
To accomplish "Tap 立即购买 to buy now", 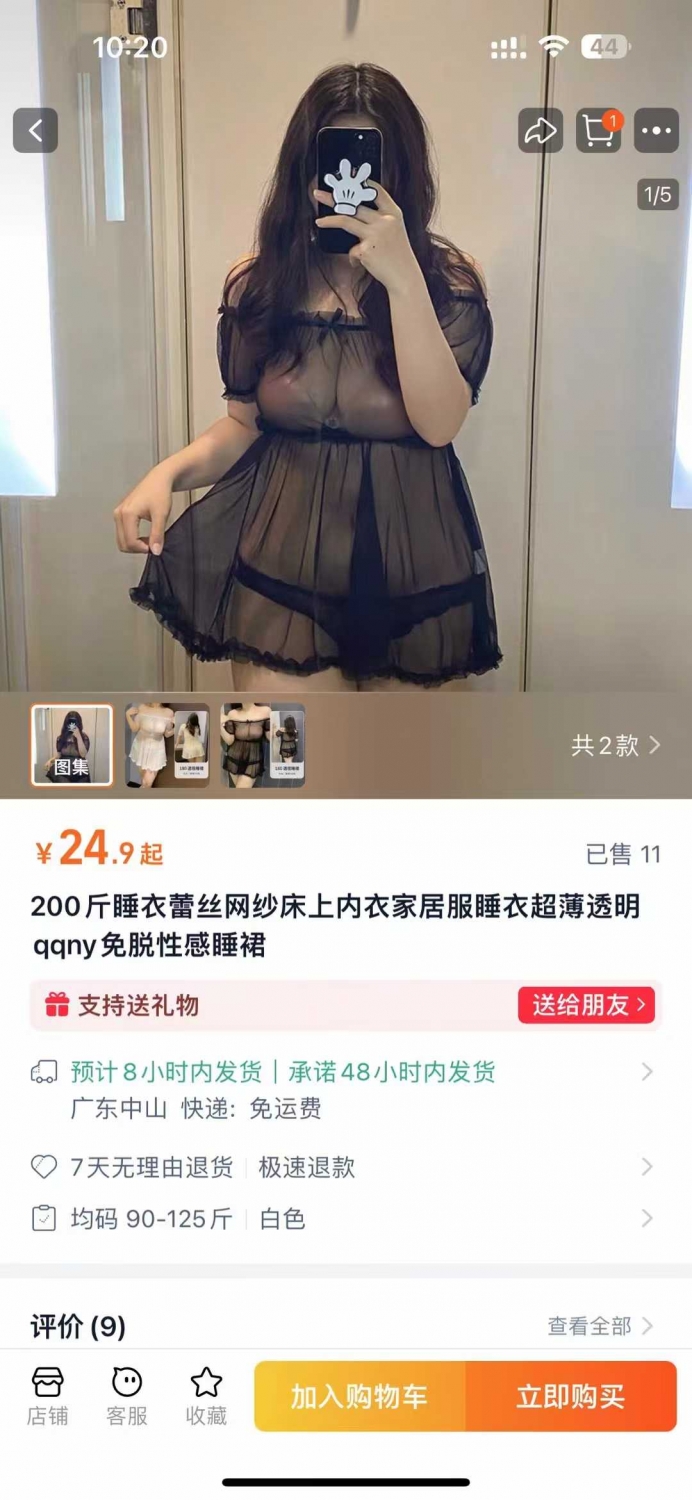I will coord(571,1396).
